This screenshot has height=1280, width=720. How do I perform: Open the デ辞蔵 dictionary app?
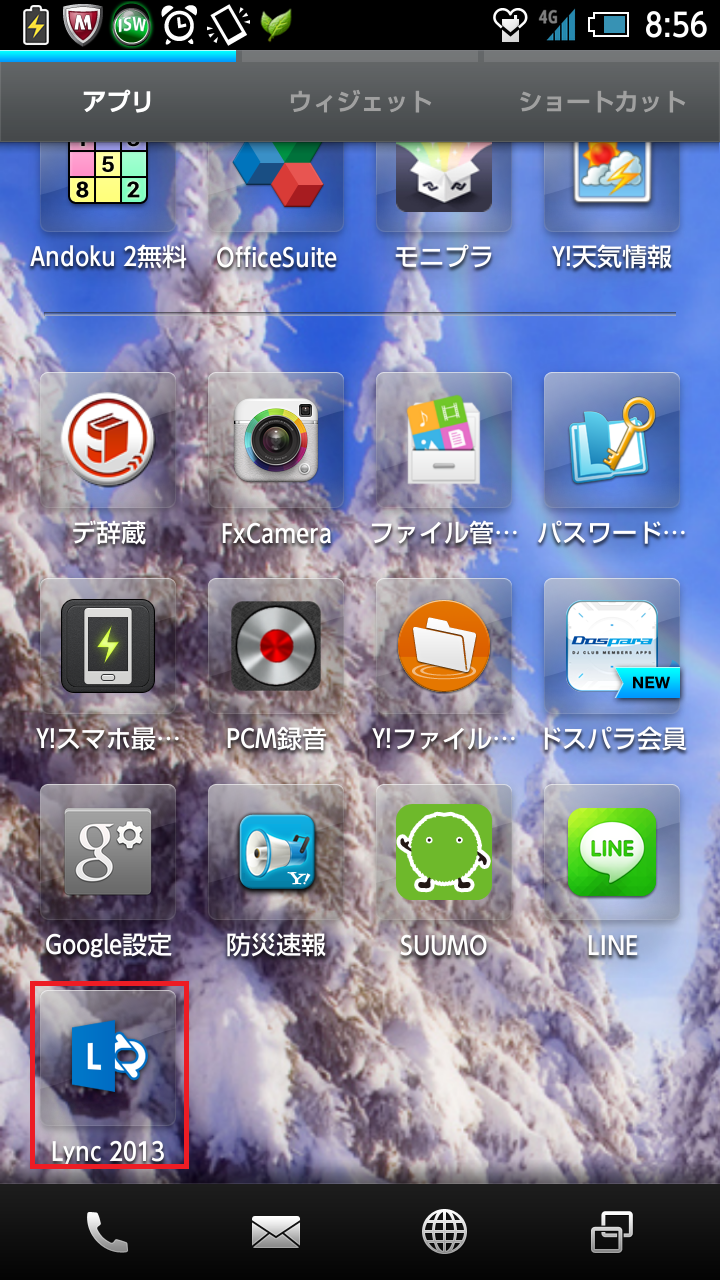(x=108, y=440)
